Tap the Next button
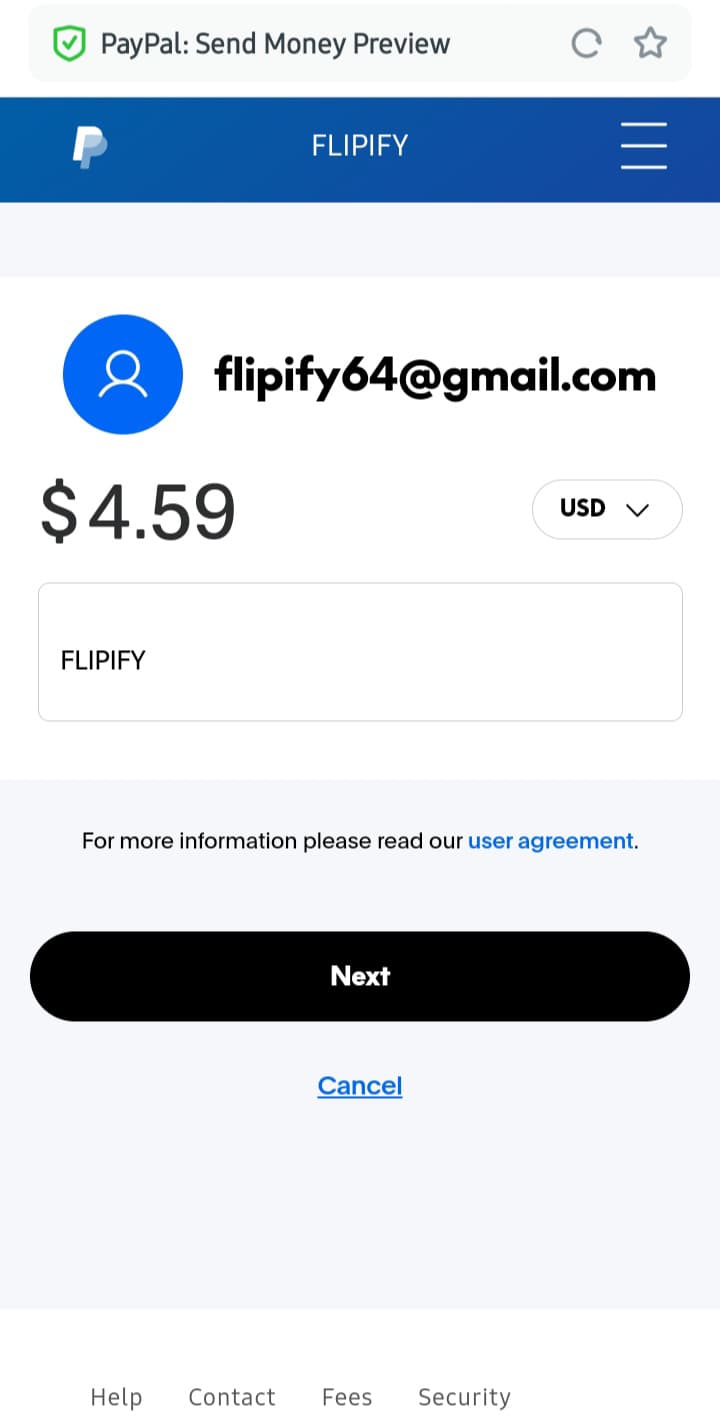This screenshot has height=1428, width=720. click(x=360, y=976)
